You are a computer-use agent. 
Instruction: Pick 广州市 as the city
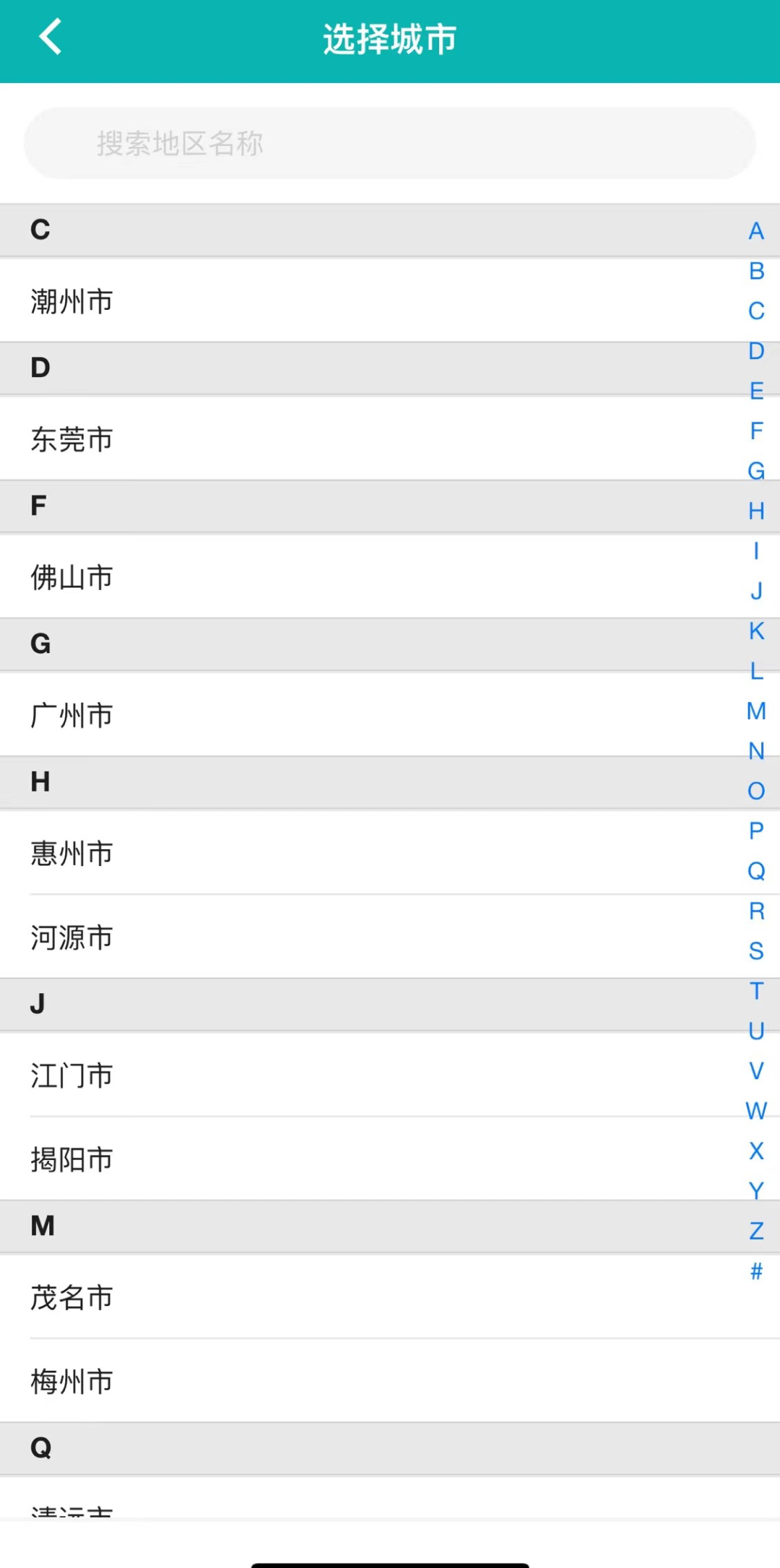(72, 715)
